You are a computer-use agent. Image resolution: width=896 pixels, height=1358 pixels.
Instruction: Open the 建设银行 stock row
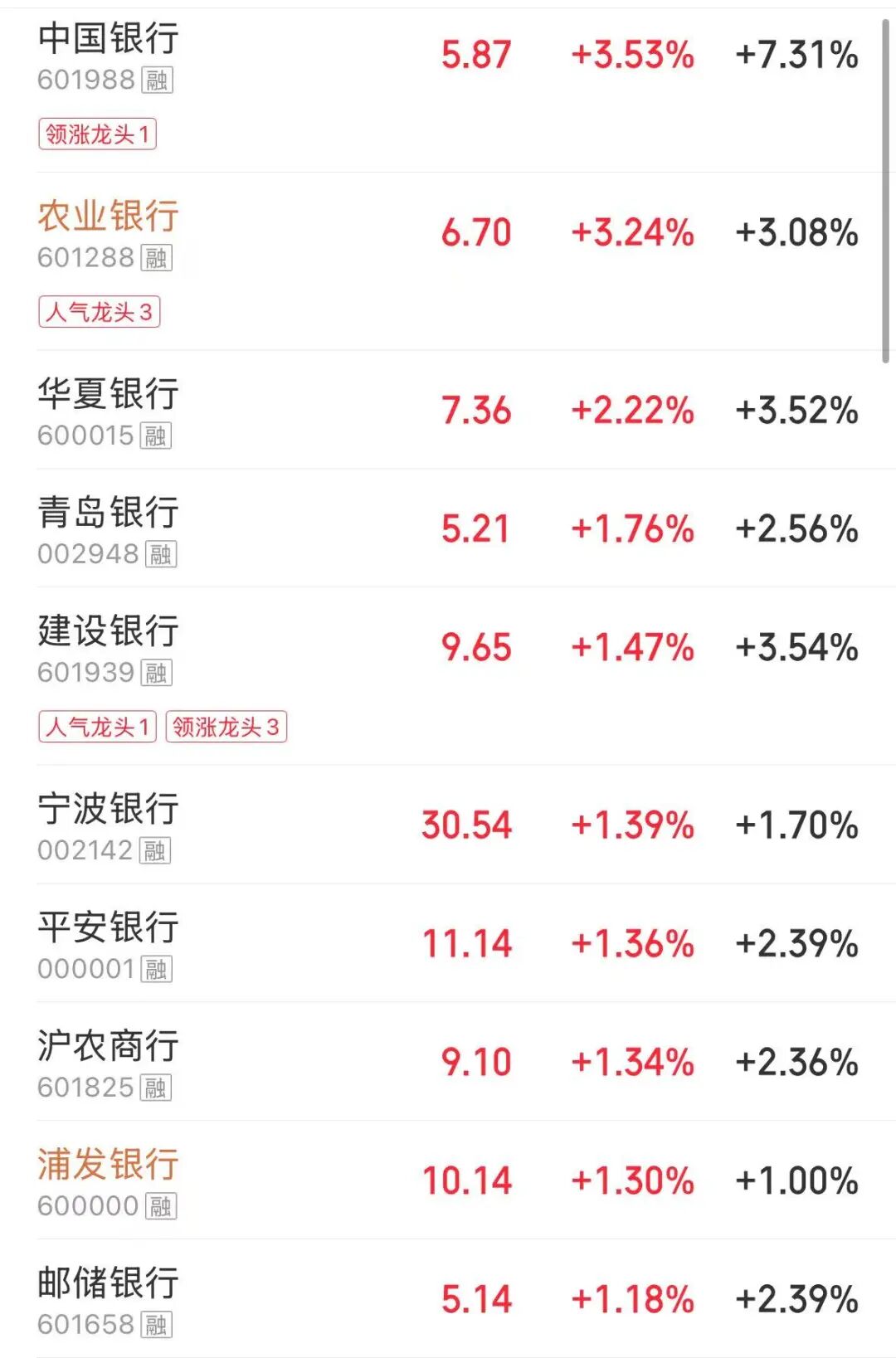[108, 632]
